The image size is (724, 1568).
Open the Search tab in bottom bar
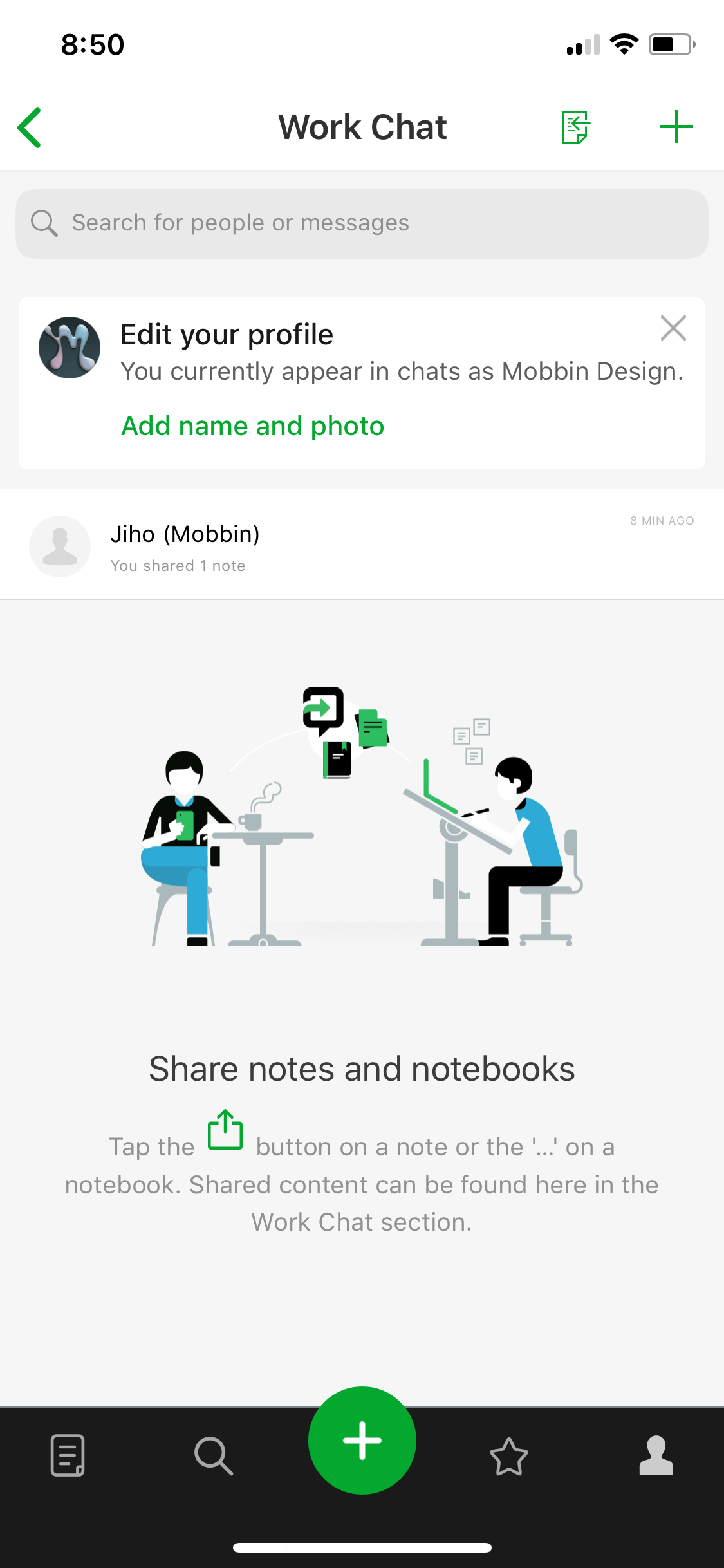pyautogui.click(x=214, y=1455)
